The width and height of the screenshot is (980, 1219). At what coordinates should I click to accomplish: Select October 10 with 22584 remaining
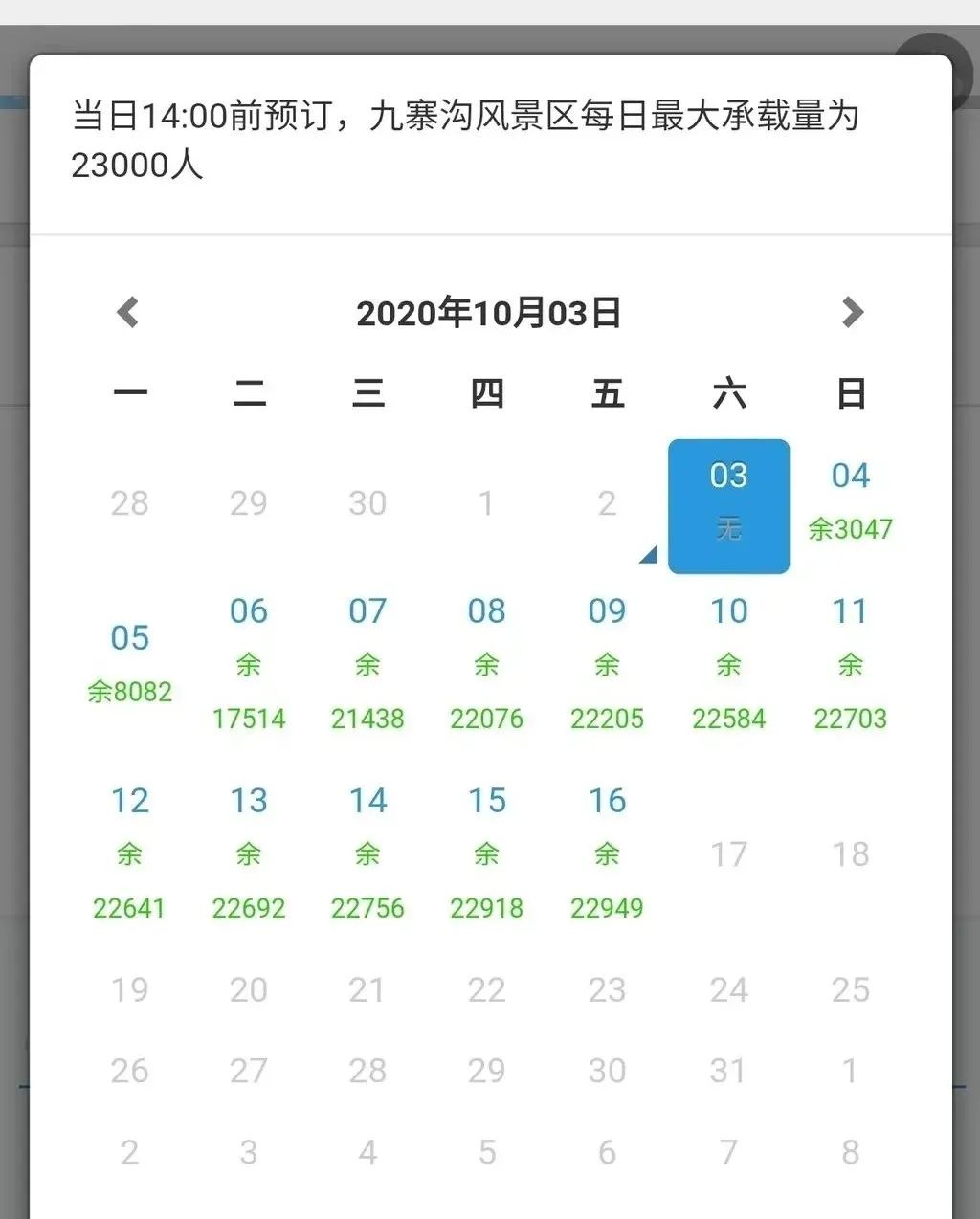[728, 663]
